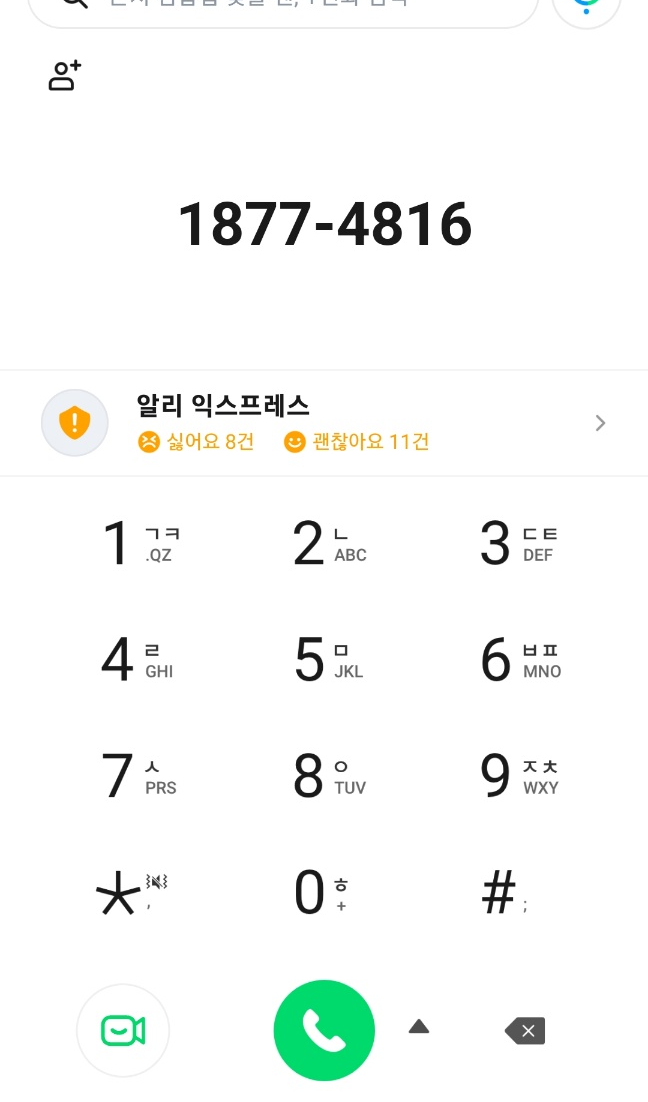
Task: Add this number as a new contact
Action: click(x=65, y=76)
